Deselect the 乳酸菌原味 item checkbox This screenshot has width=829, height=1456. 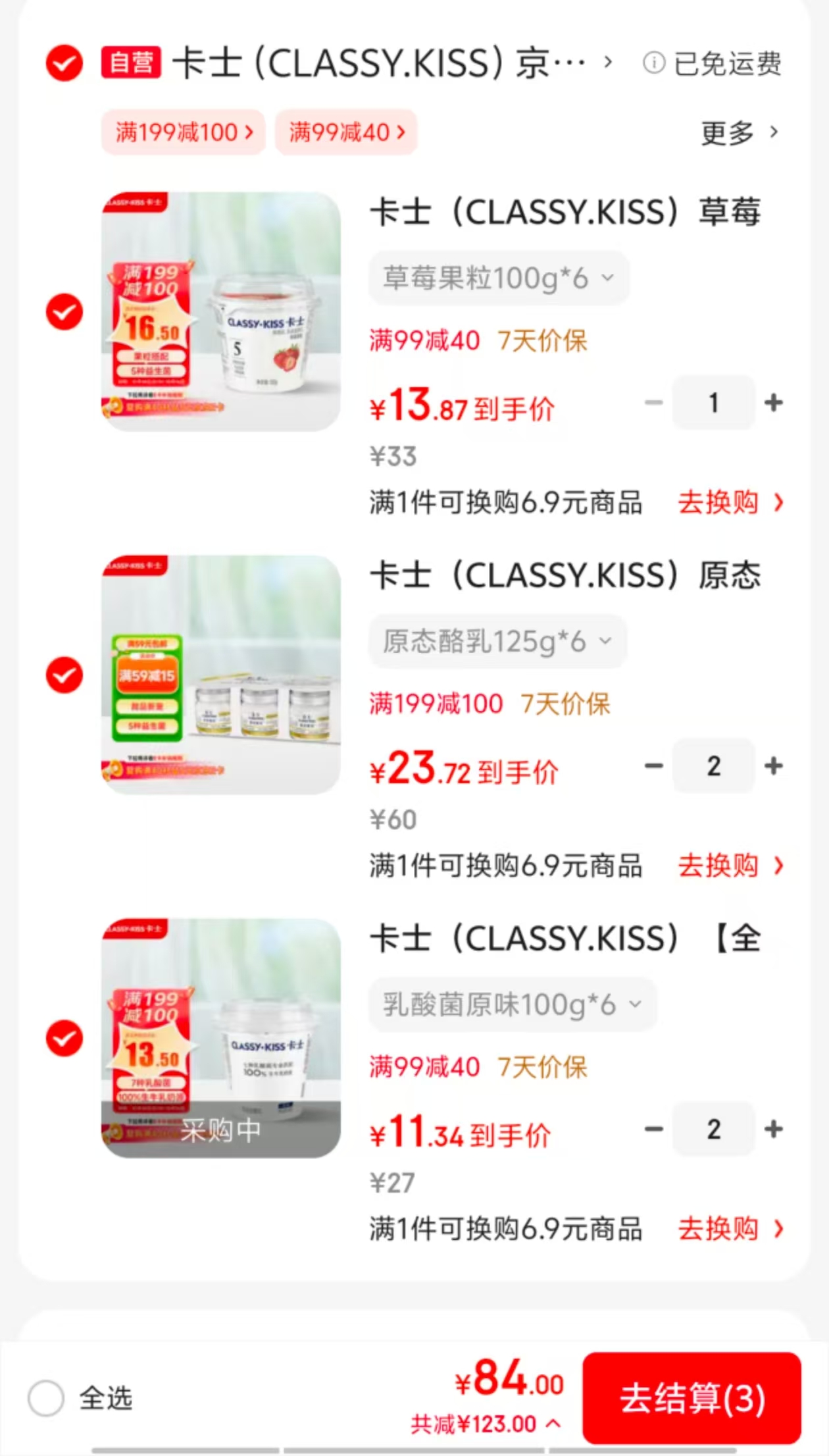[x=64, y=1038]
